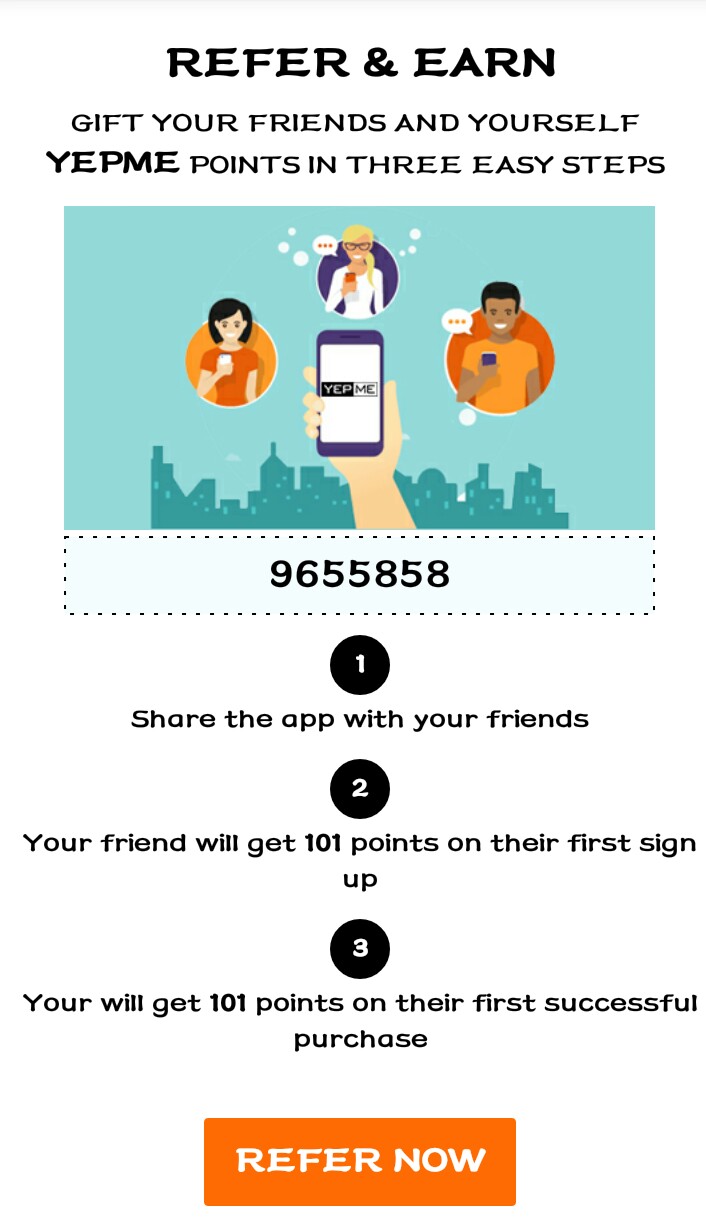Tap the Refer Now button
This screenshot has height=1224, width=706.
[x=360, y=1161]
